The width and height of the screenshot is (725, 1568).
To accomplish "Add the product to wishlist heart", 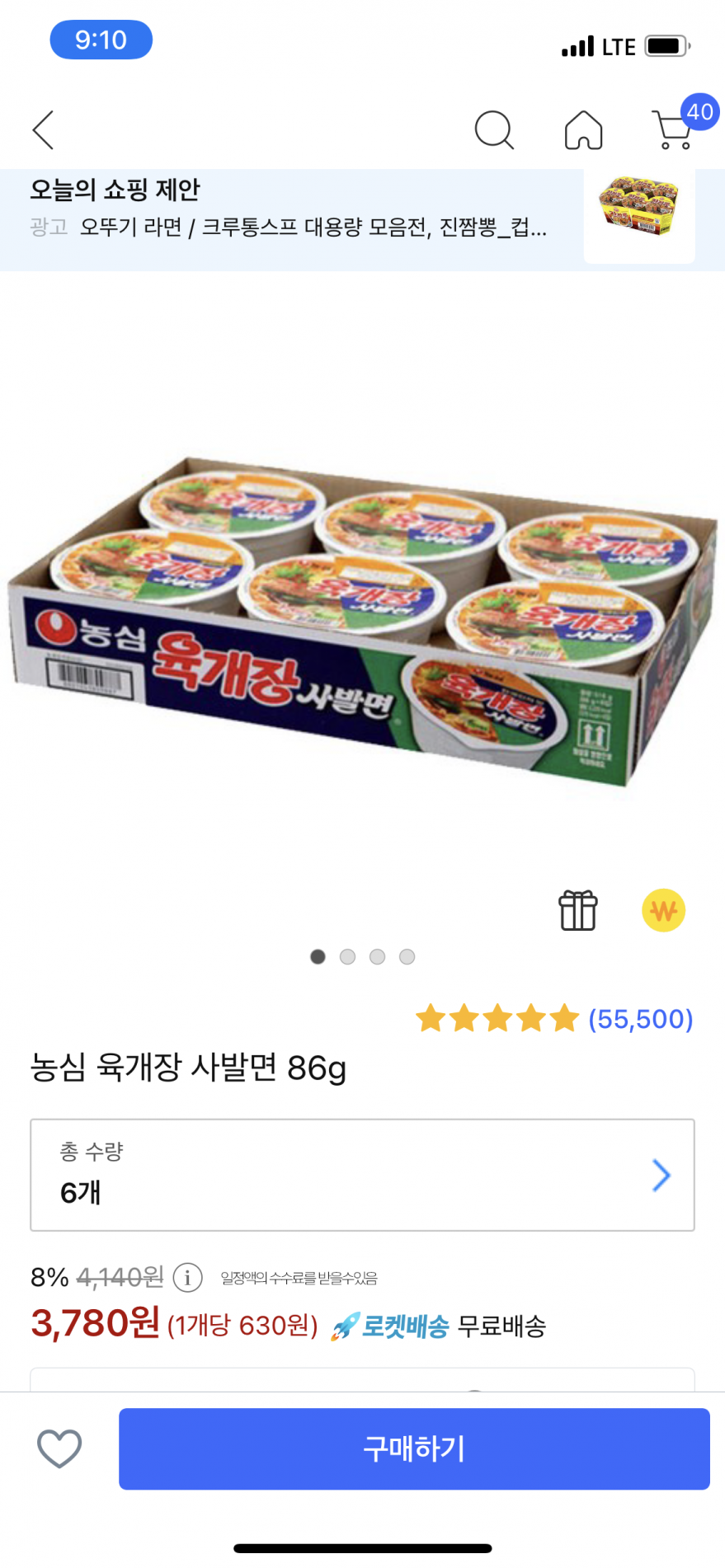I will [x=59, y=1448].
